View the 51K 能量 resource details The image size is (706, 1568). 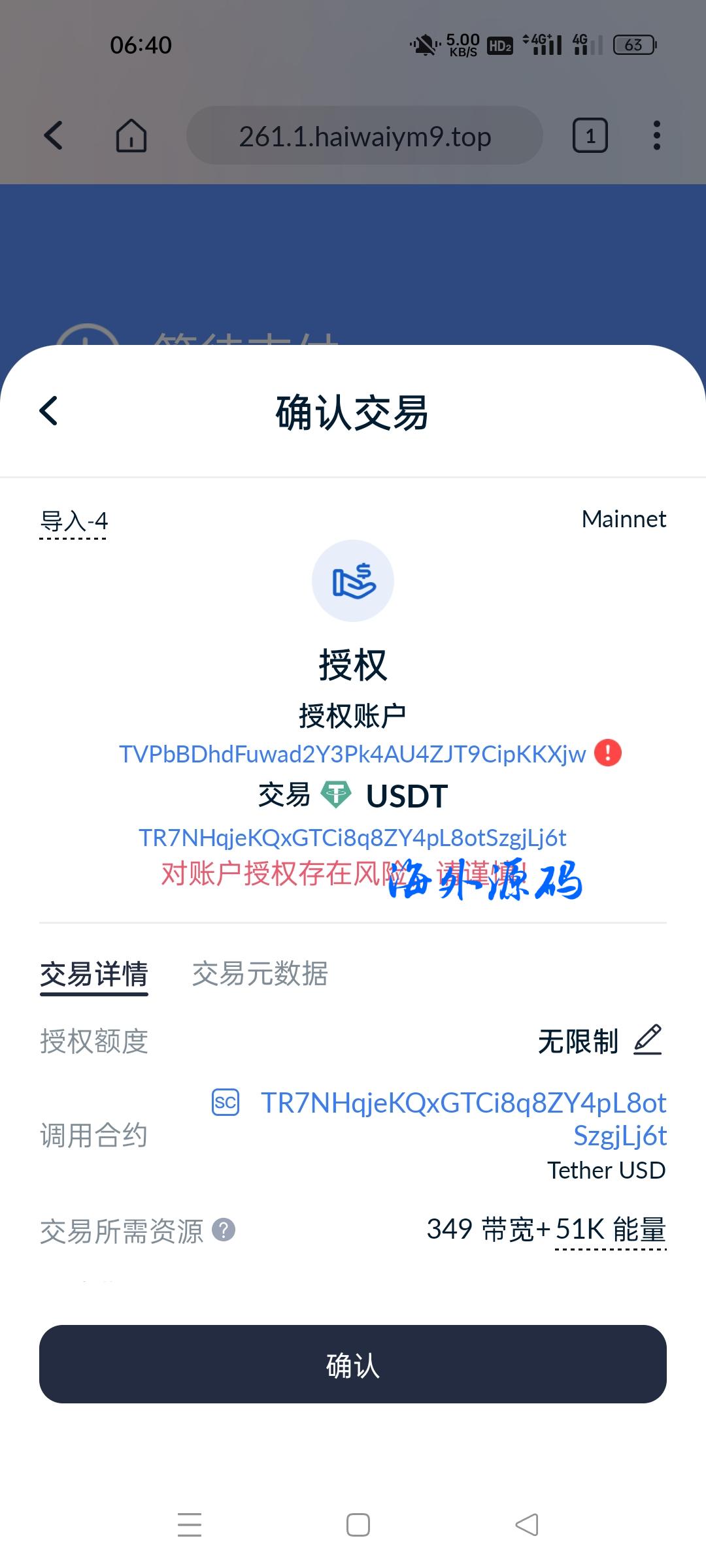click(x=610, y=1230)
